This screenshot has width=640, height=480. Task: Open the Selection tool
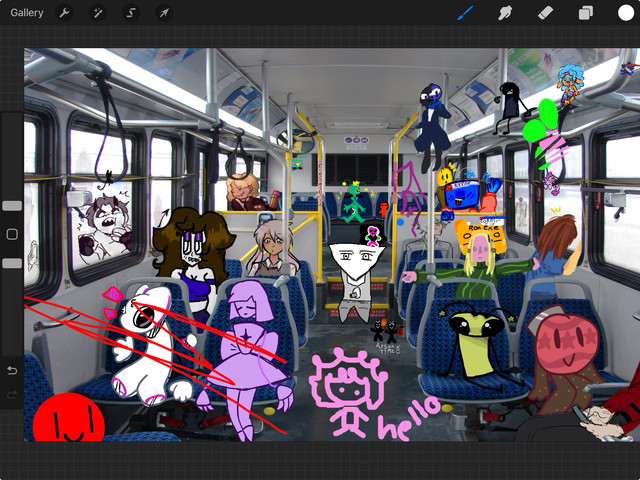130,13
